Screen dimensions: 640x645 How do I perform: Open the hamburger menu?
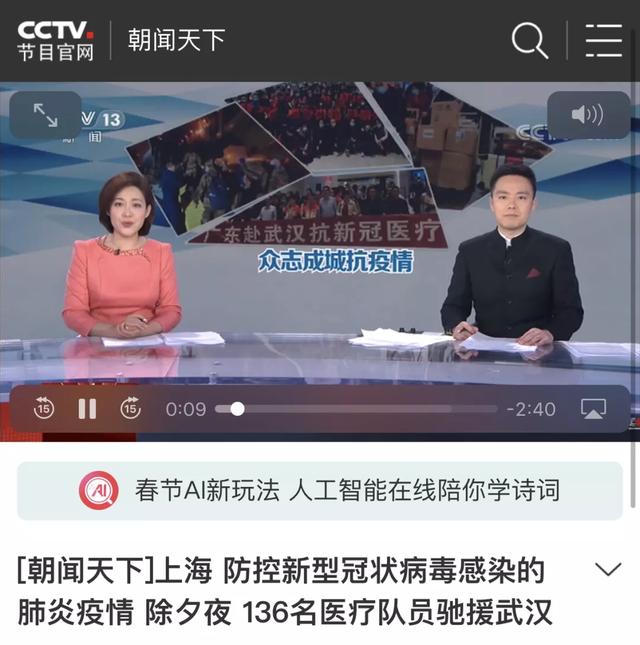[603, 40]
